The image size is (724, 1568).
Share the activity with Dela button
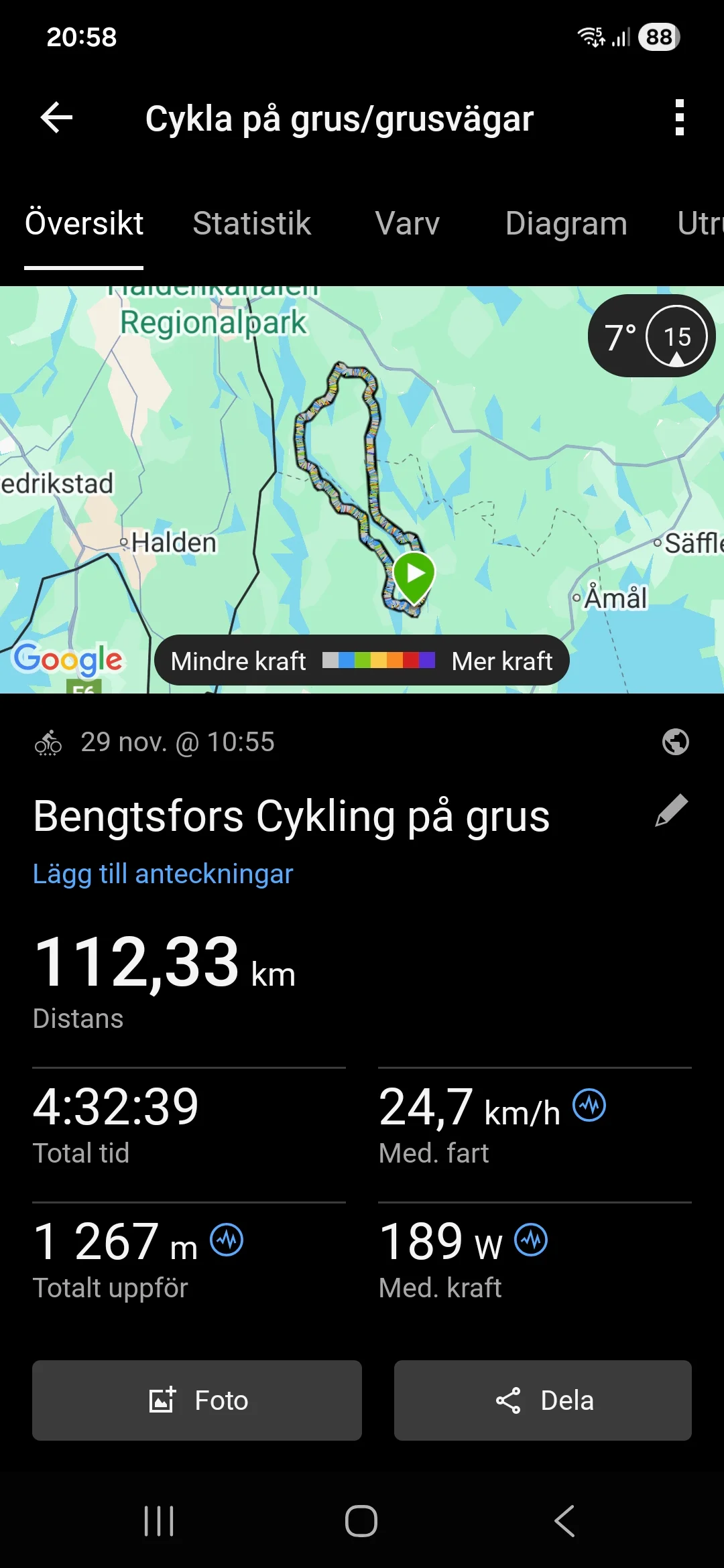pyautogui.click(x=542, y=1400)
